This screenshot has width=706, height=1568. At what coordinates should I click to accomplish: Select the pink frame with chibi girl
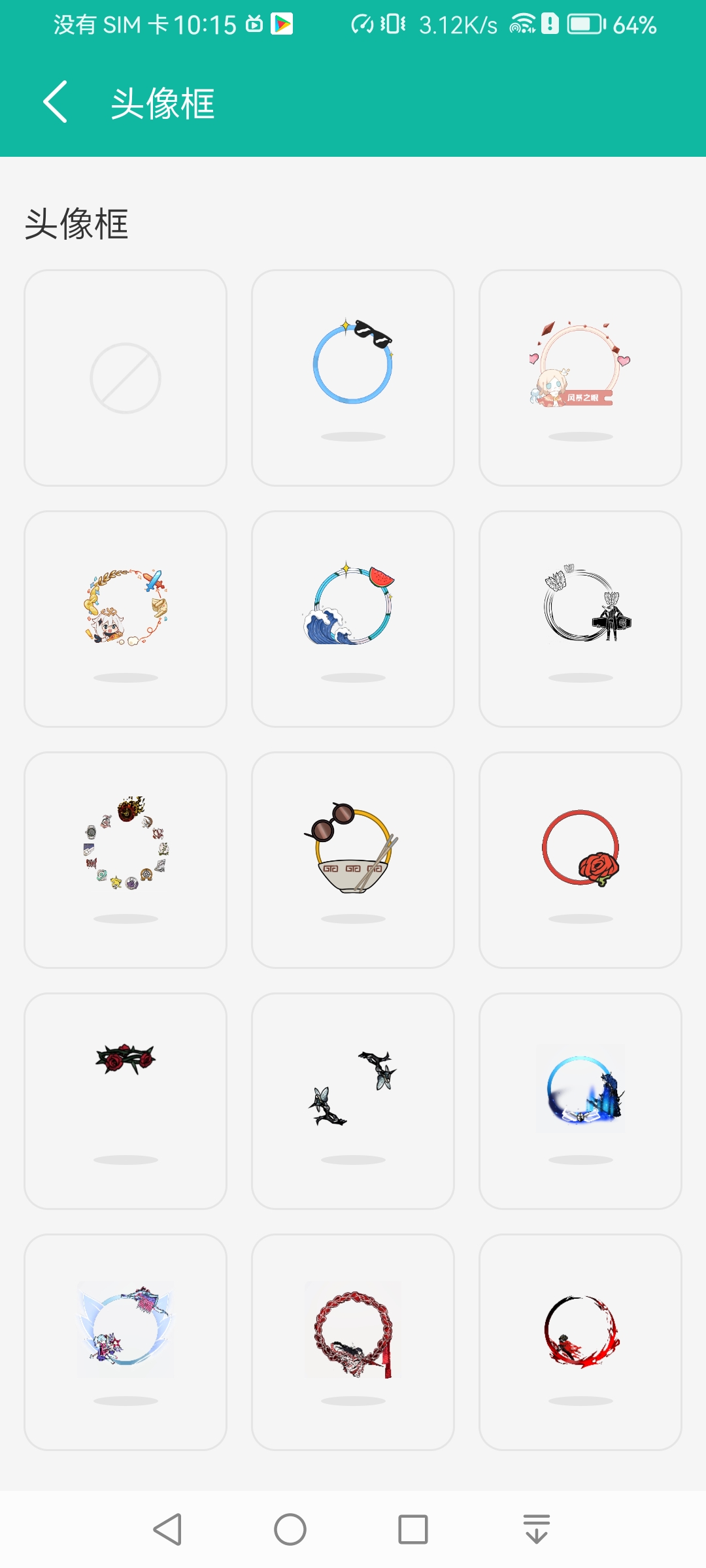point(580,378)
